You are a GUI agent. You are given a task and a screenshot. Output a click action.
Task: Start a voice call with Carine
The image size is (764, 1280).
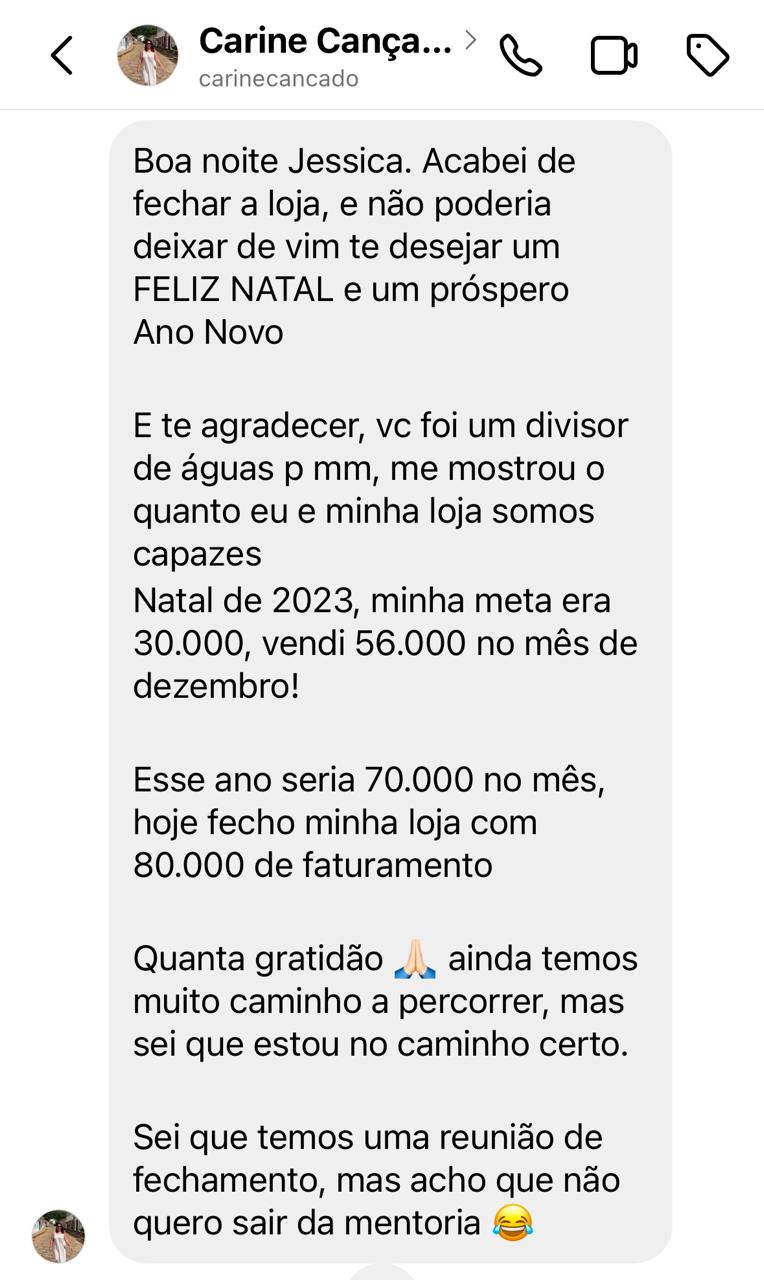pos(521,56)
